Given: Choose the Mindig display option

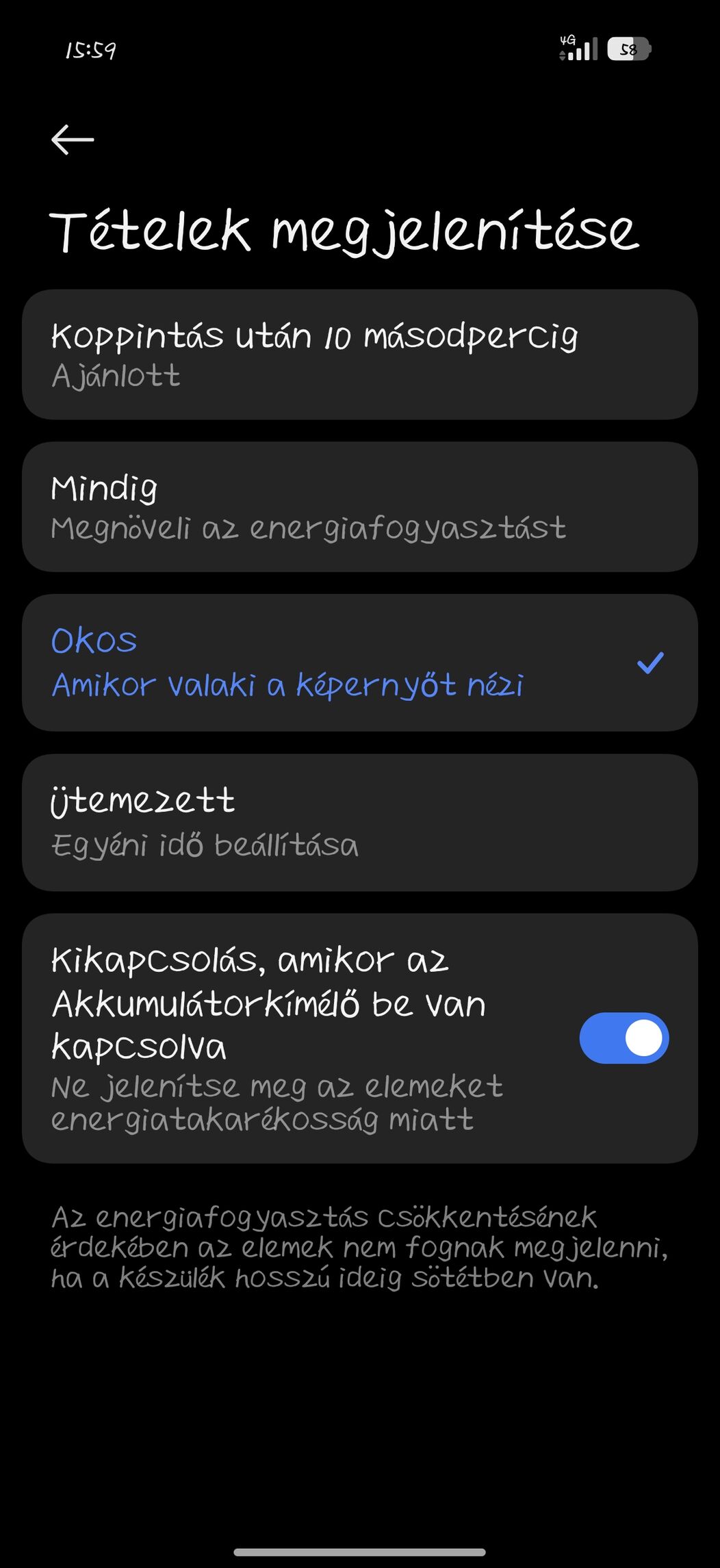Looking at the screenshot, I should click(x=359, y=507).
